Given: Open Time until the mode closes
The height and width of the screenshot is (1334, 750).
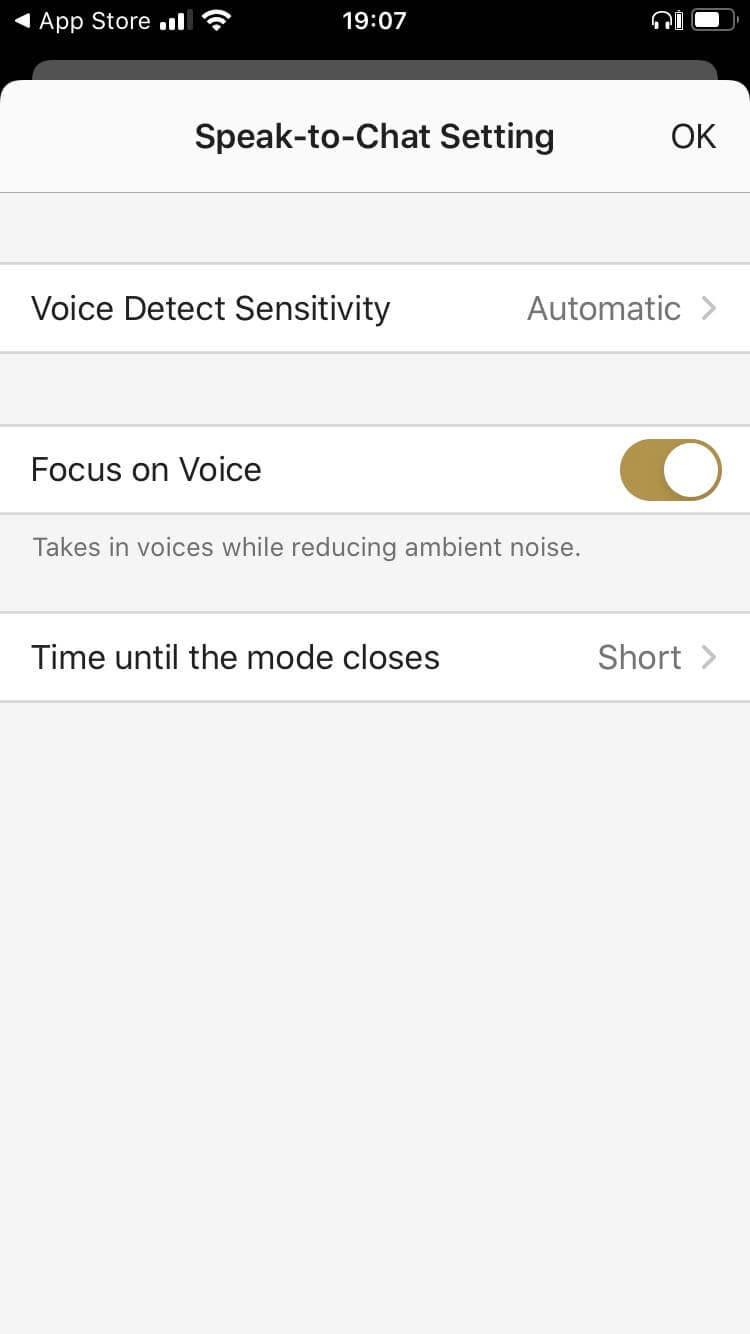Looking at the screenshot, I should 375,657.
